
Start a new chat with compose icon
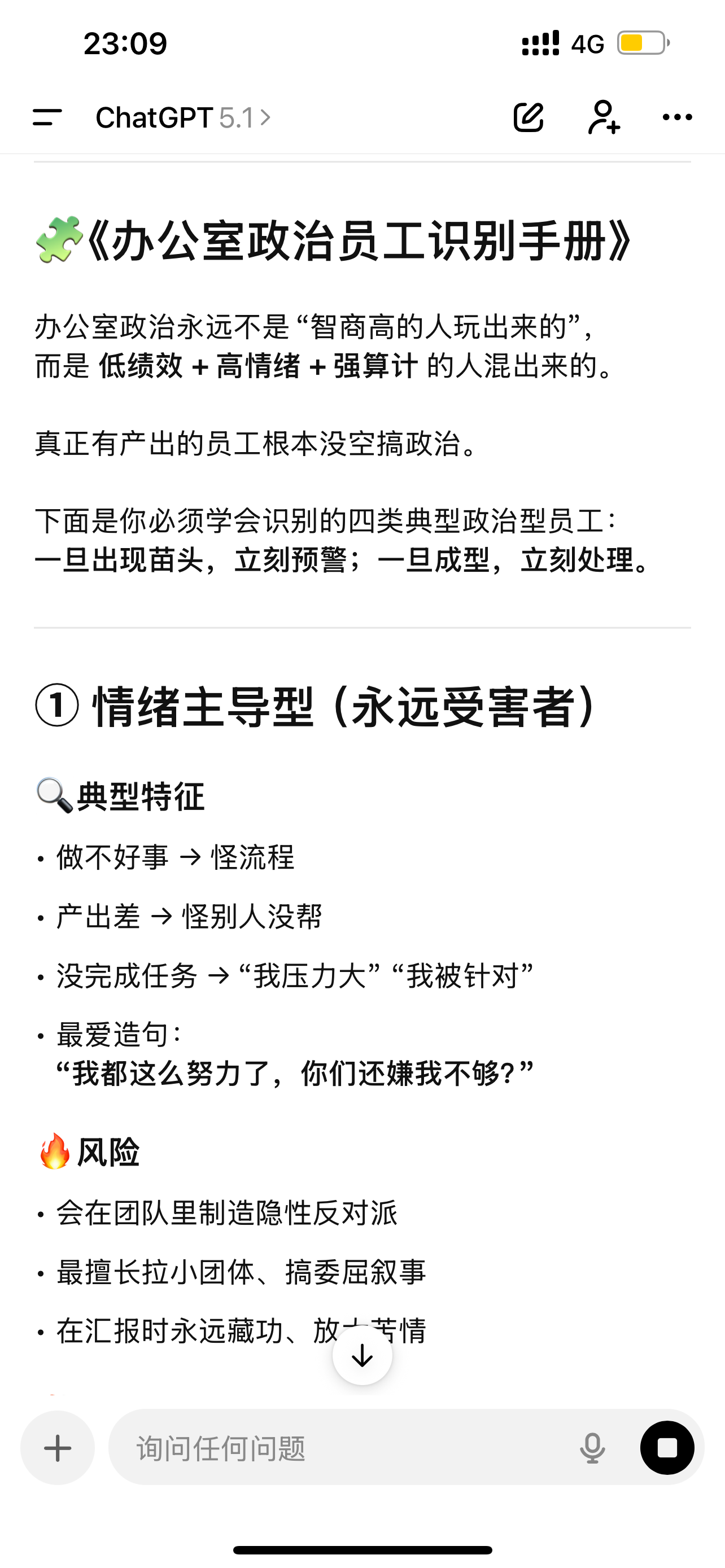(x=529, y=117)
